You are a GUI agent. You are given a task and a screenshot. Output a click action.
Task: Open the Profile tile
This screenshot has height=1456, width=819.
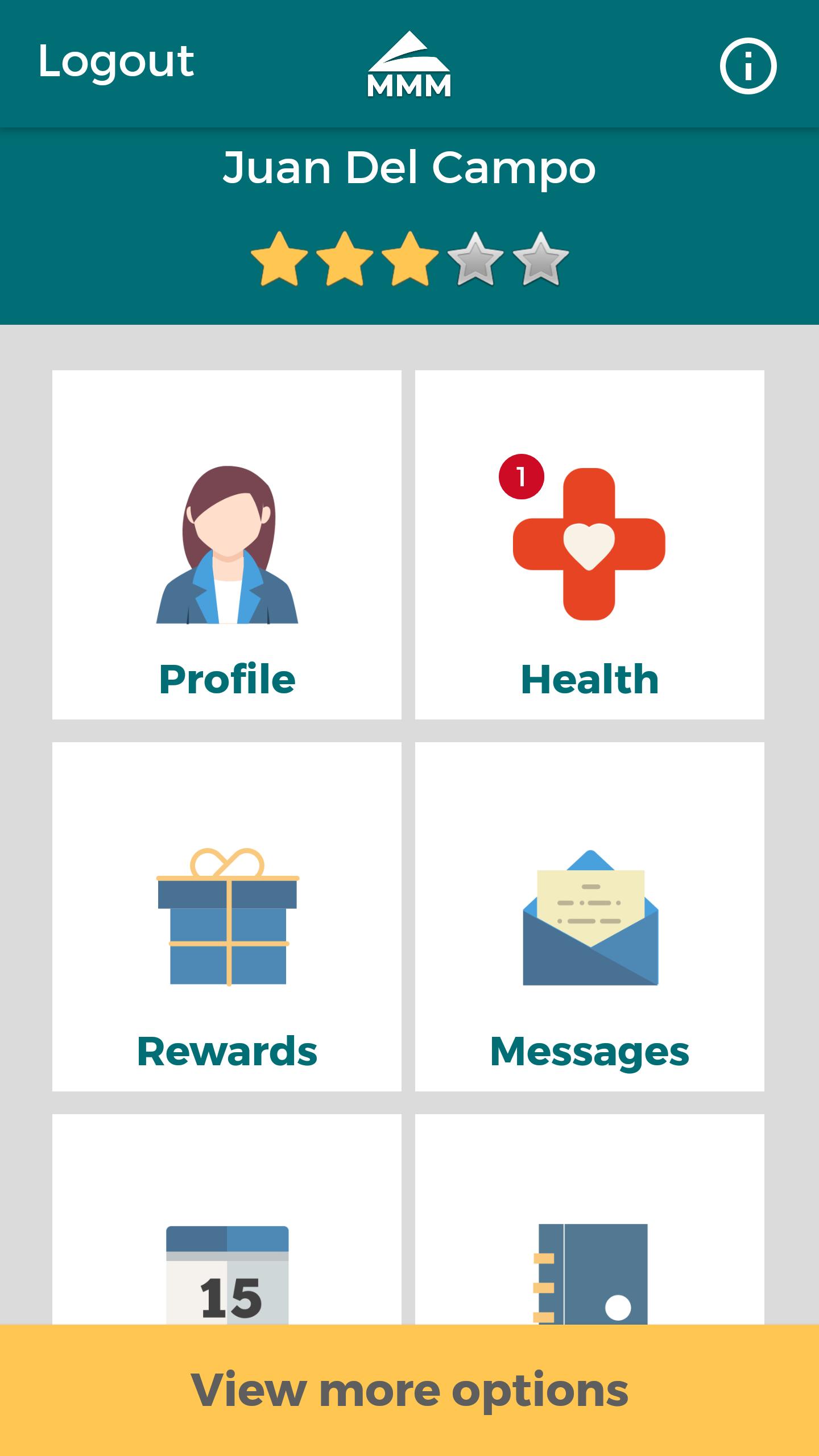pos(227,545)
